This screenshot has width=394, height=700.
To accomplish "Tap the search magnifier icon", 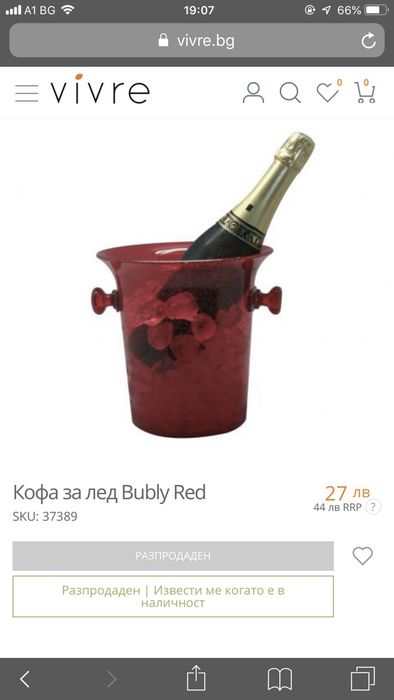I will [290, 93].
